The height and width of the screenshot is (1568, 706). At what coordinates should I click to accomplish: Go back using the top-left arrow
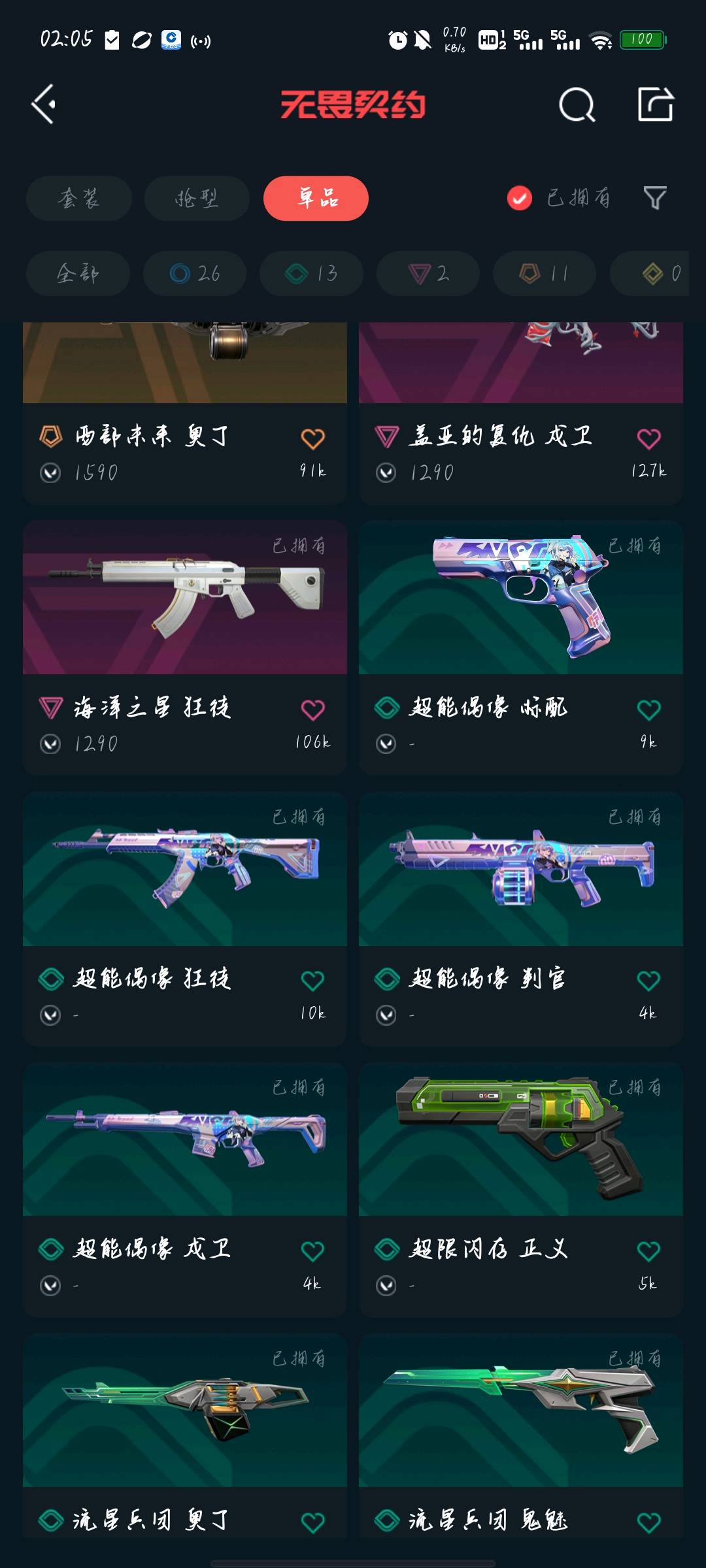pyautogui.click(x=43, y=104)
